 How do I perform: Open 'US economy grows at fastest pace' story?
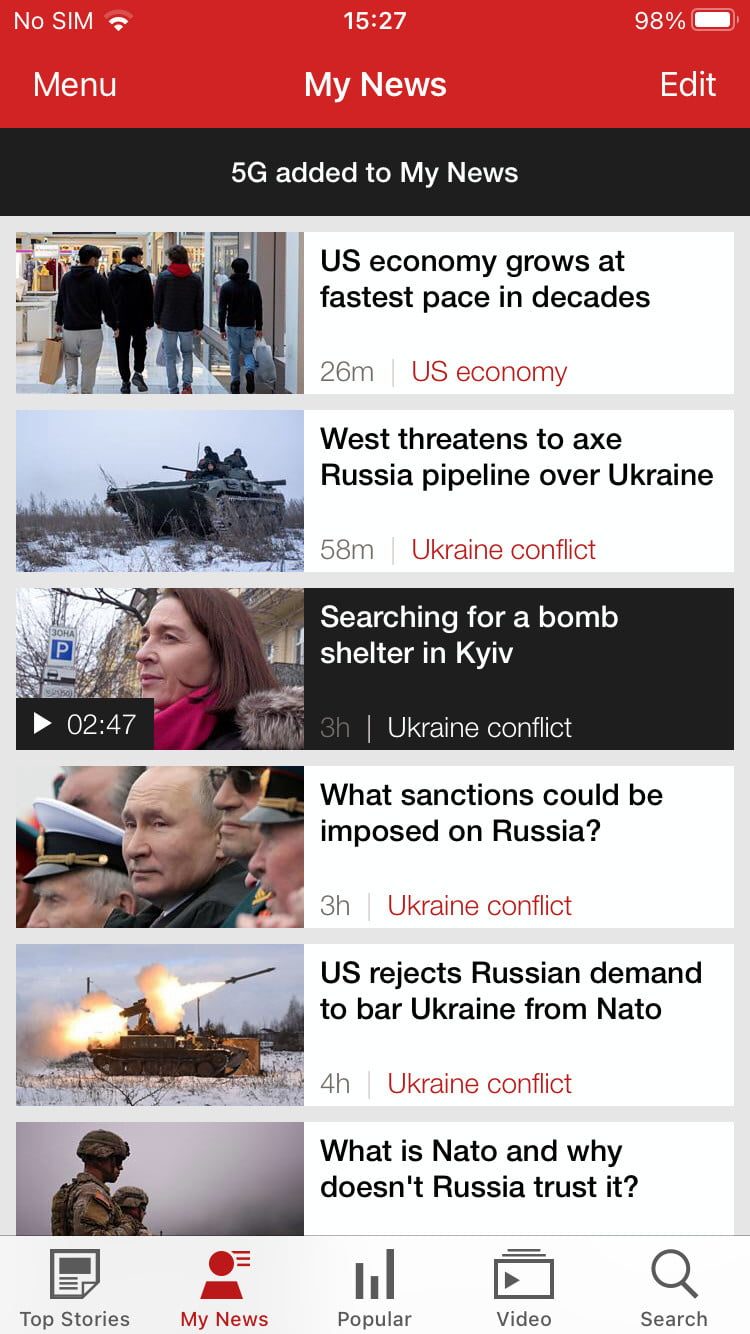(485, 279)
